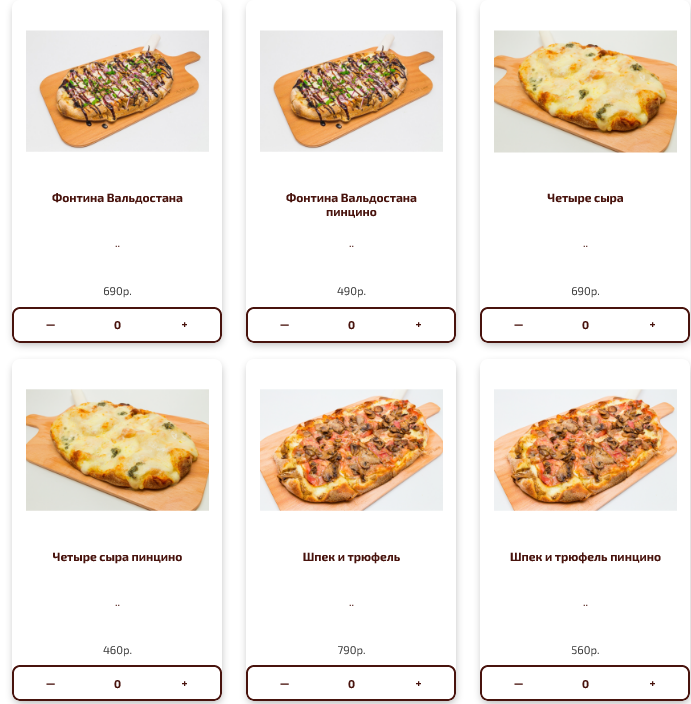Increase quantity of Шпек и трюфель пинцино
Screen dimensions: 691x704
(652, 684)
